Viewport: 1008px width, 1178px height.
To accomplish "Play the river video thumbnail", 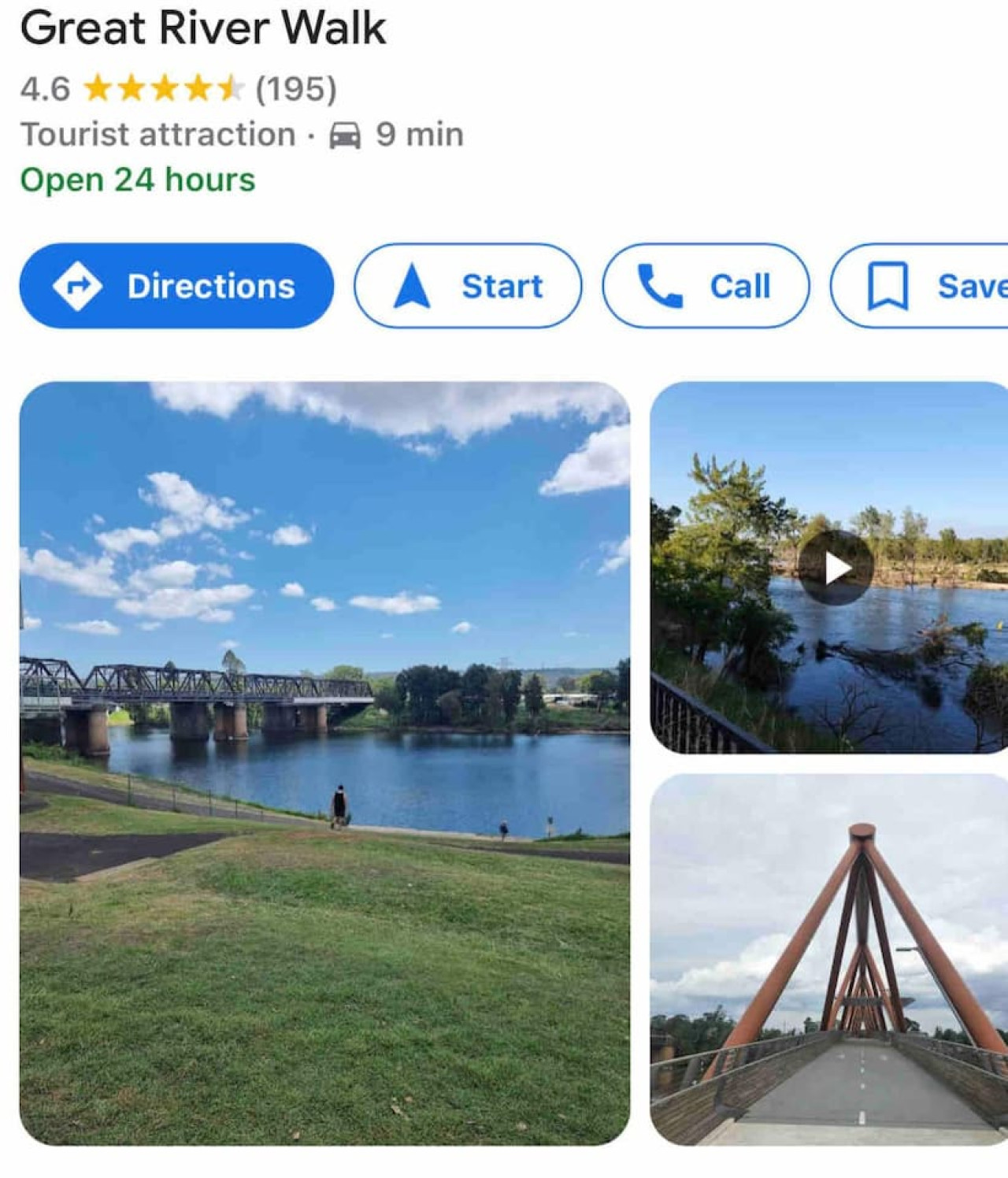I will [x=835, y=568].
